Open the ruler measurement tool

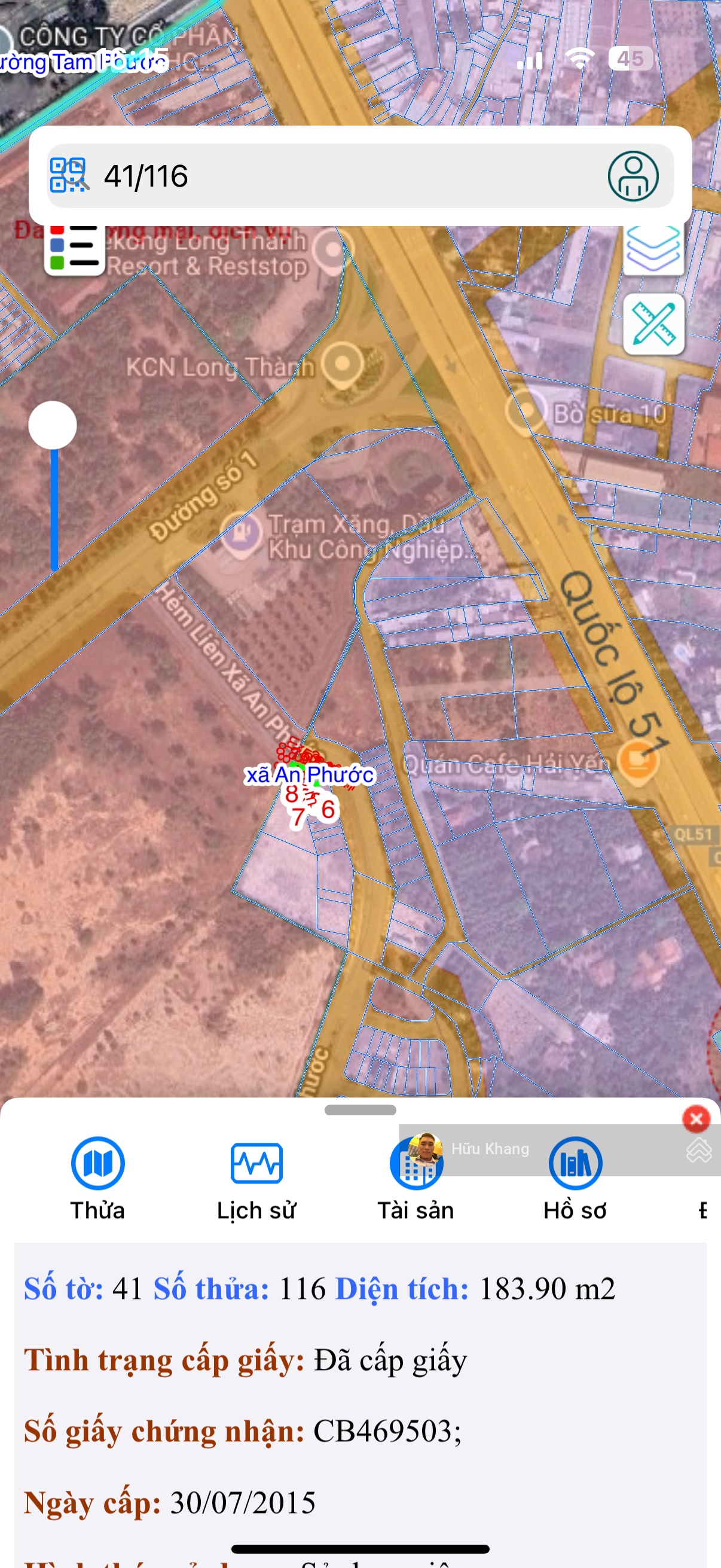point(653,324)
